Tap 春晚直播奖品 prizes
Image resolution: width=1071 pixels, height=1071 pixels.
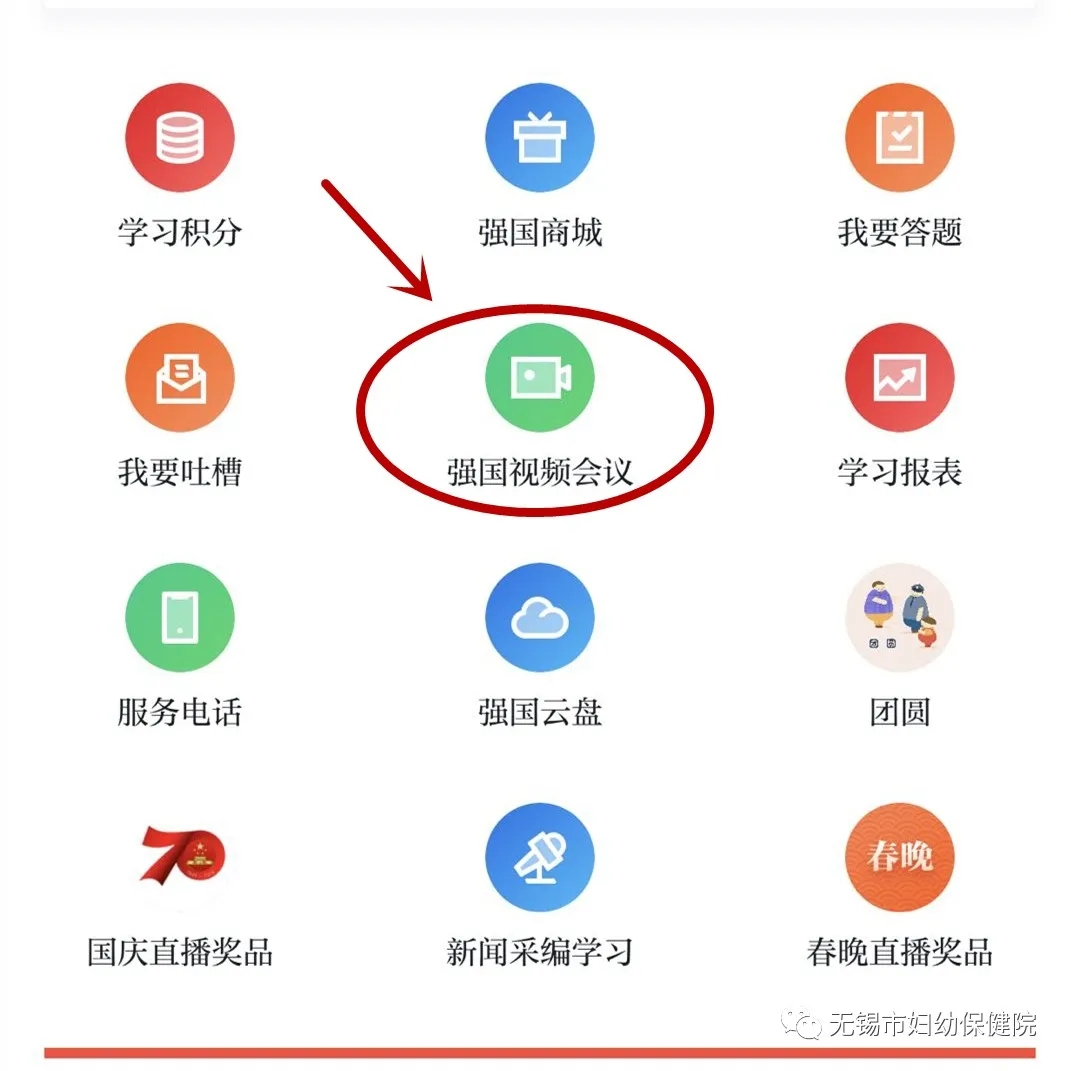click(899, 858)
